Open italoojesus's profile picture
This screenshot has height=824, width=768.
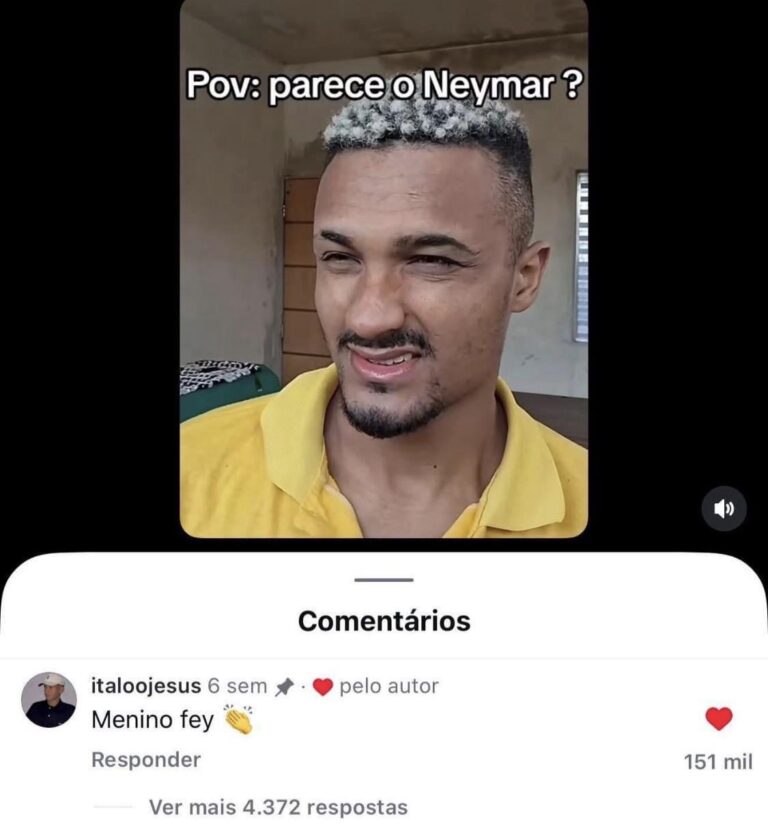pos(49,699)
